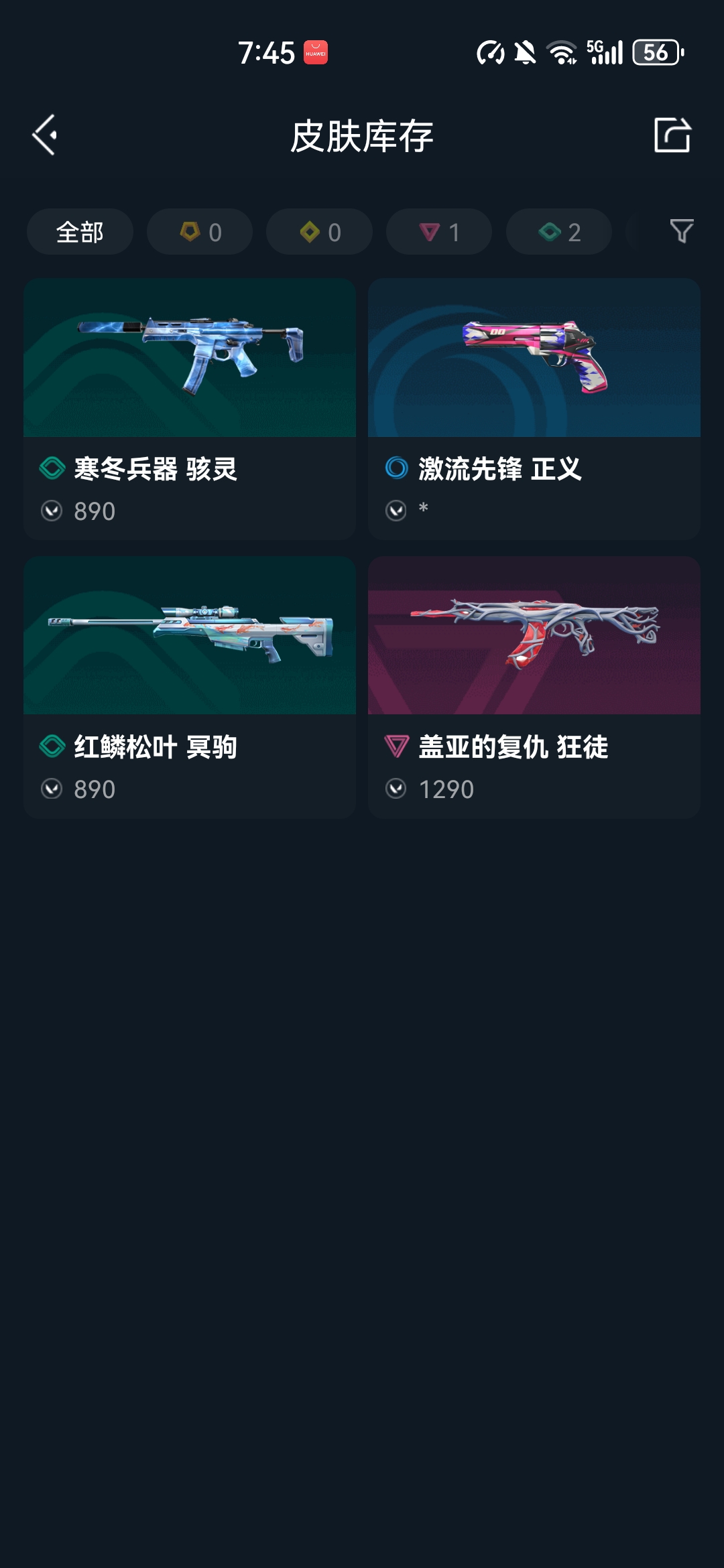Viewport: 724px width, 1568px height.
Task: Filter by the pink triangle tier chip
Action: 439,232
